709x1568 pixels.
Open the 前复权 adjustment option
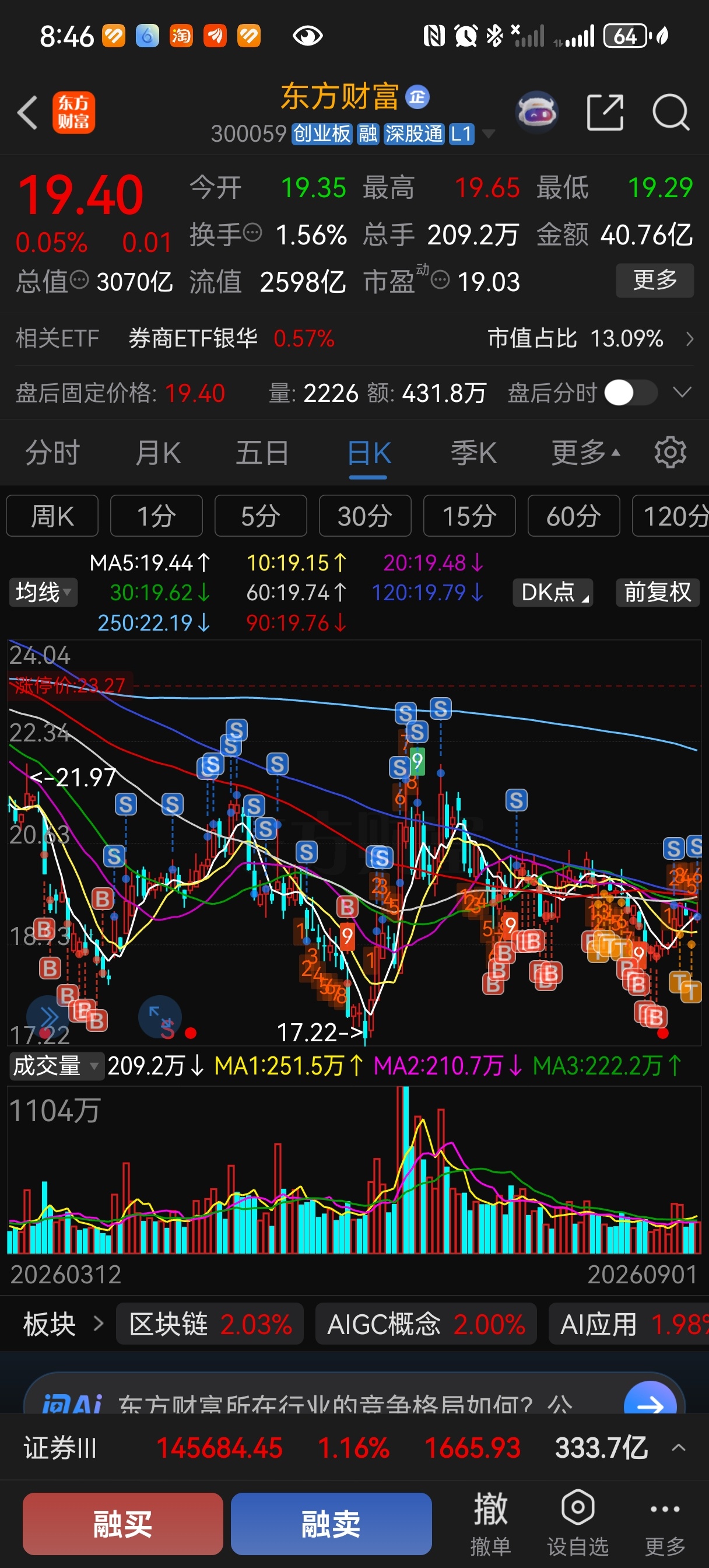658,592
